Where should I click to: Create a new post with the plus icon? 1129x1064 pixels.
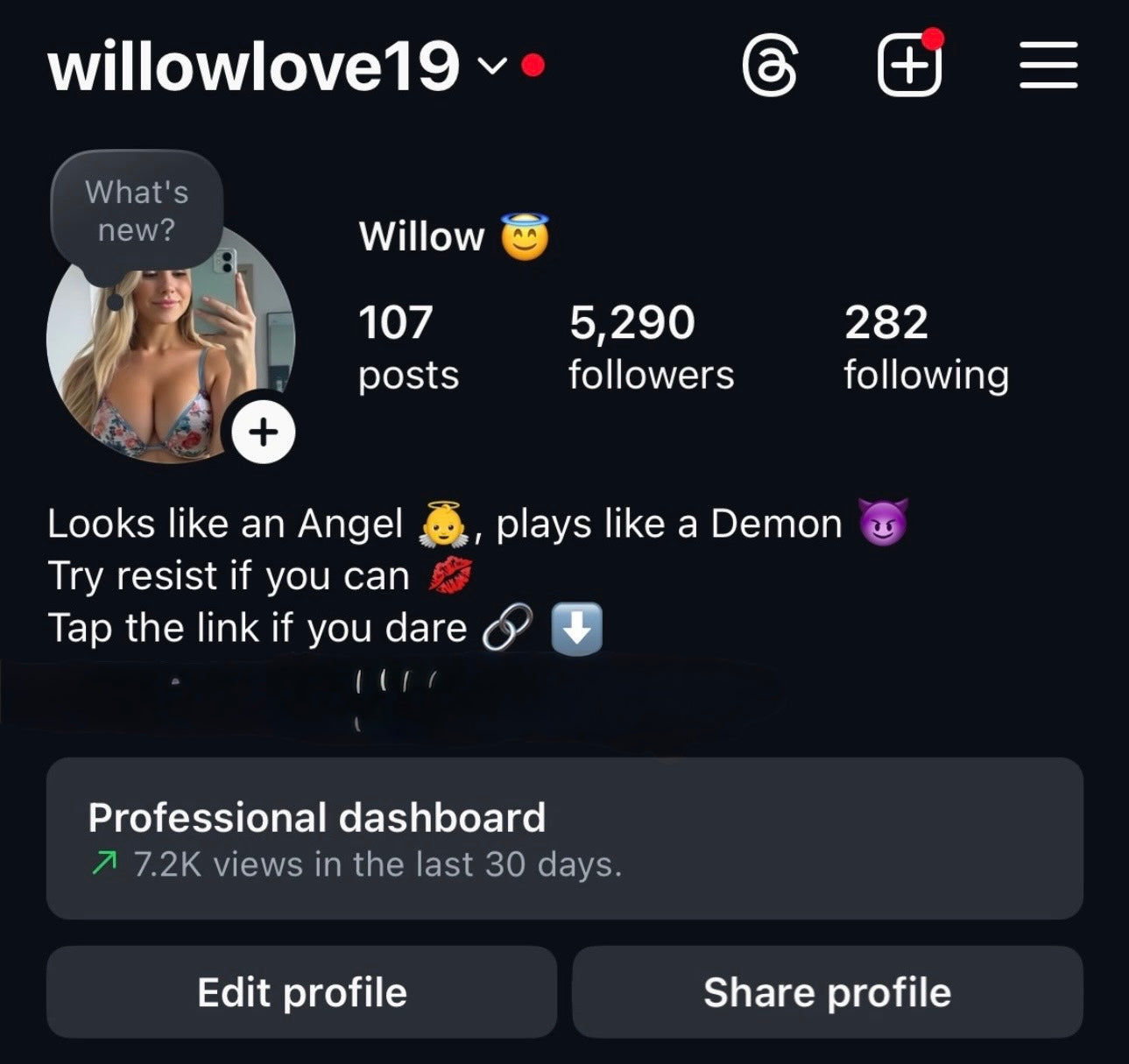909,67
